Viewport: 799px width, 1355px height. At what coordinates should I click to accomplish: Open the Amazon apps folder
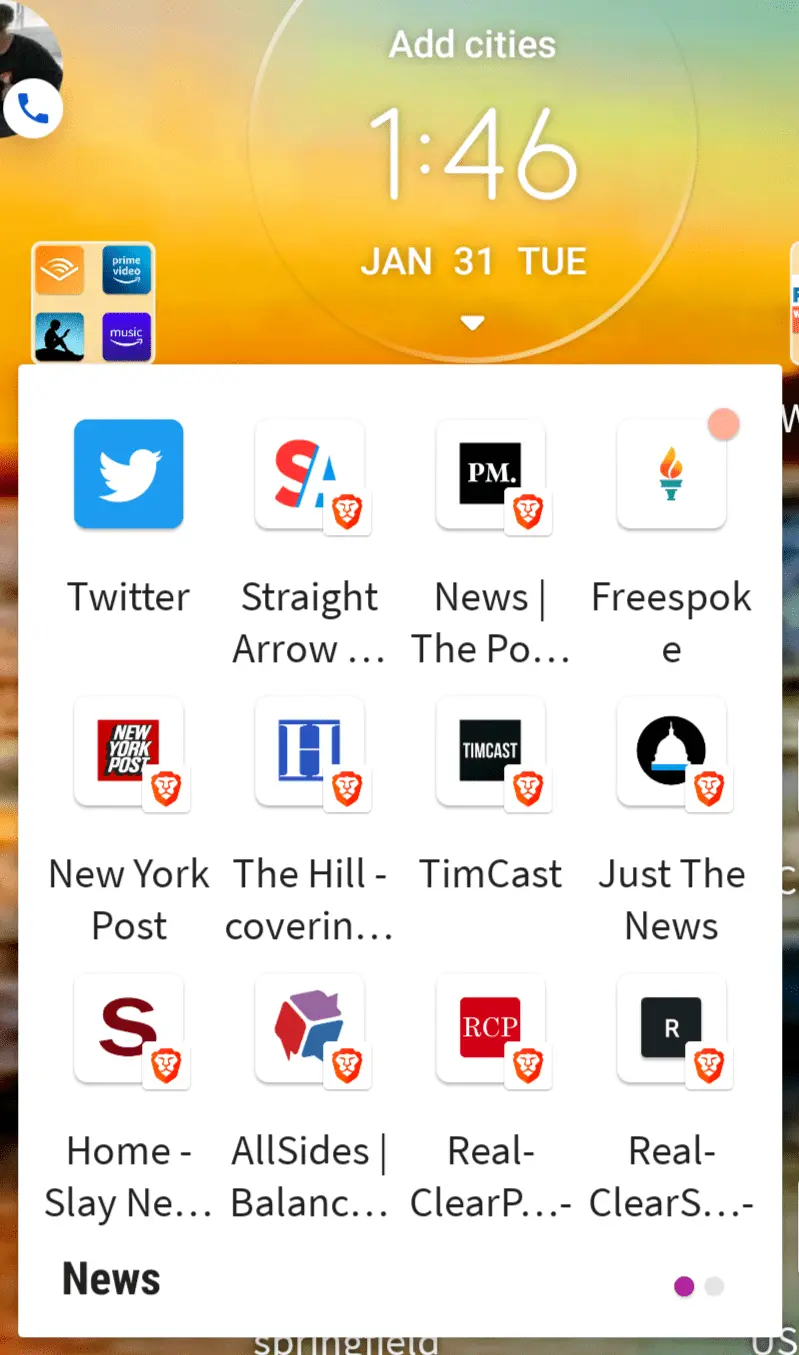(x=93, y=303)
